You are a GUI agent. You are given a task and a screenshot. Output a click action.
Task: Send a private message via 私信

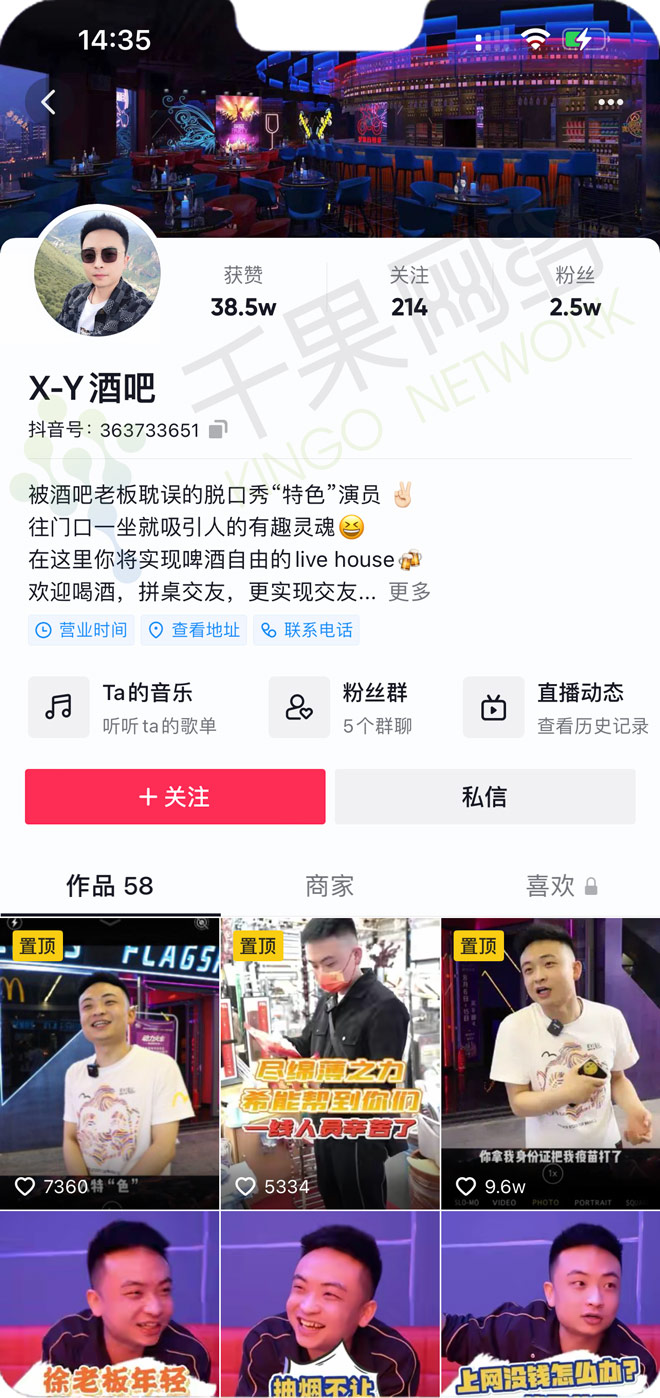click(485, 797)
